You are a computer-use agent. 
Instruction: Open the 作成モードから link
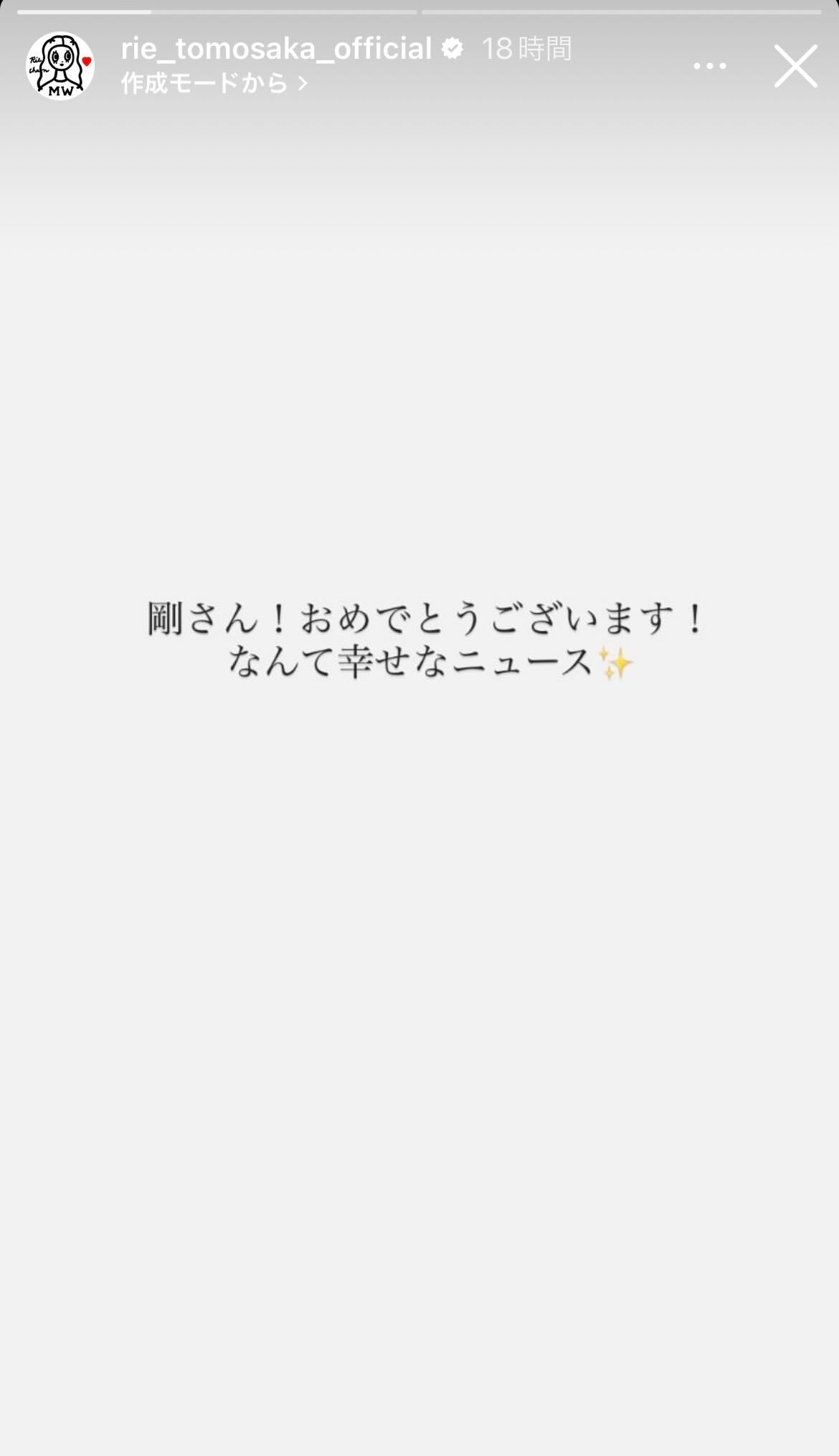[x=214, y=84]
